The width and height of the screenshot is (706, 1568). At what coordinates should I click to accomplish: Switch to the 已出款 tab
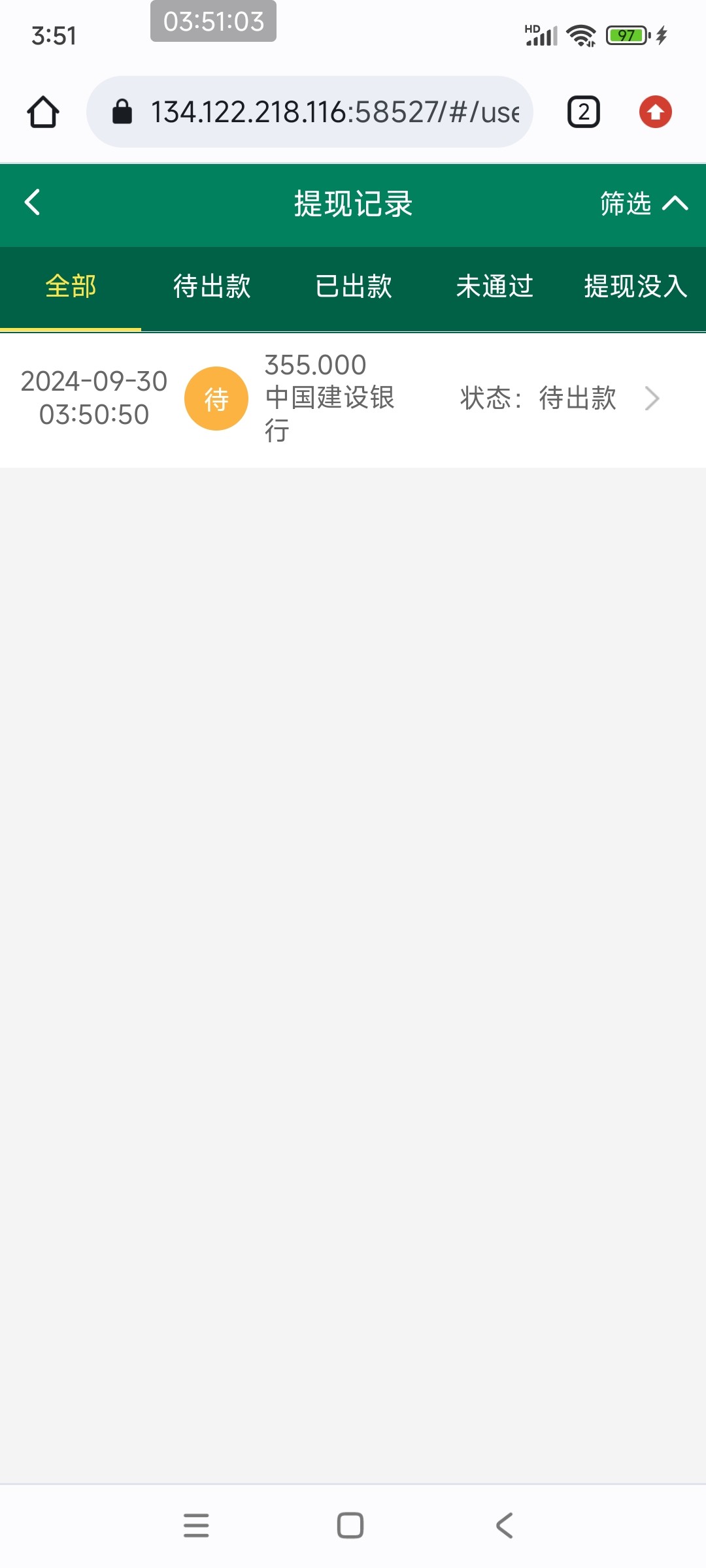coord(353,286)
